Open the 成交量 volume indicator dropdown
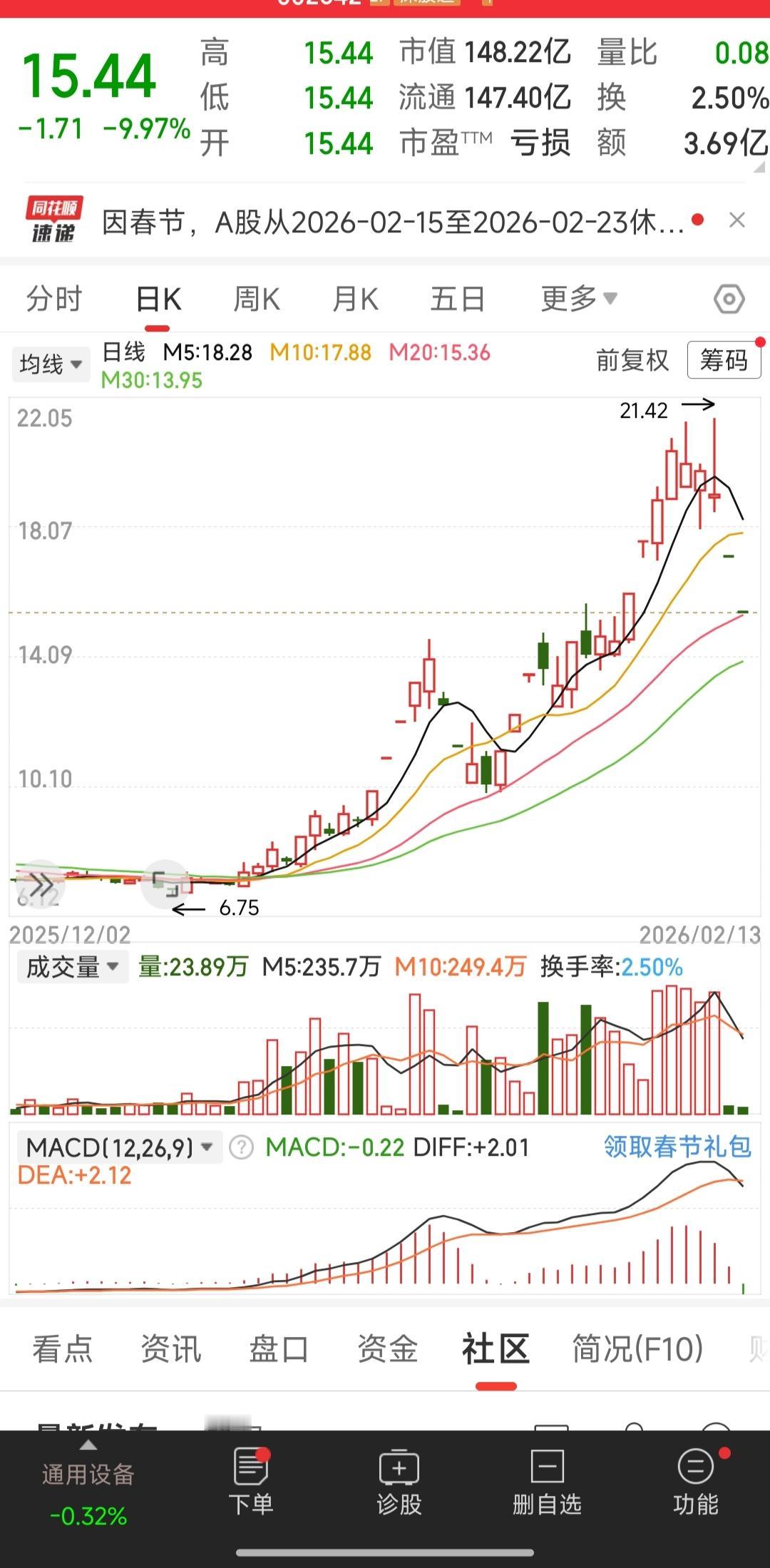This screenshot has width=770, height=1568. coord(71,966)
